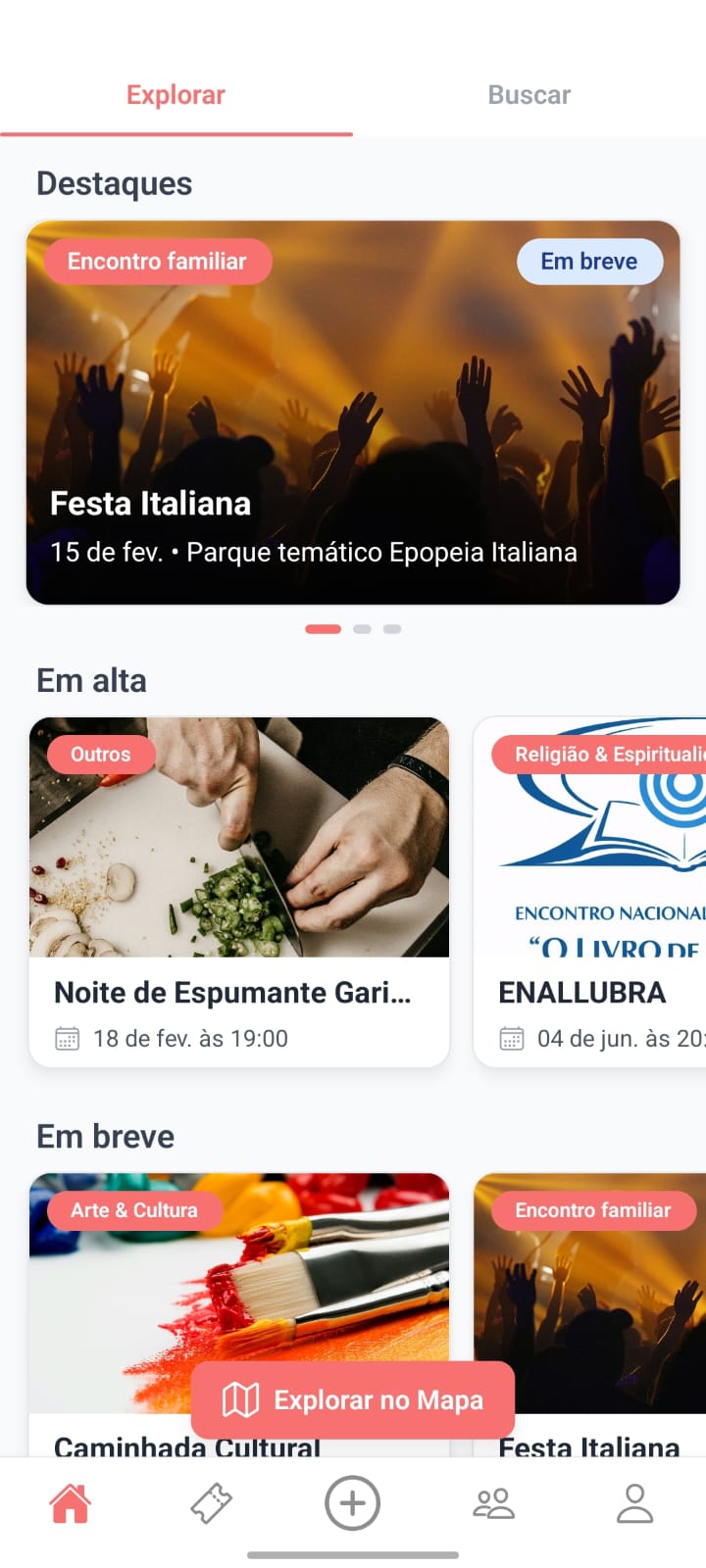Open your profile via the person icon
The height and width of the screenshot is (1568, 706).
click(634, 1501)
